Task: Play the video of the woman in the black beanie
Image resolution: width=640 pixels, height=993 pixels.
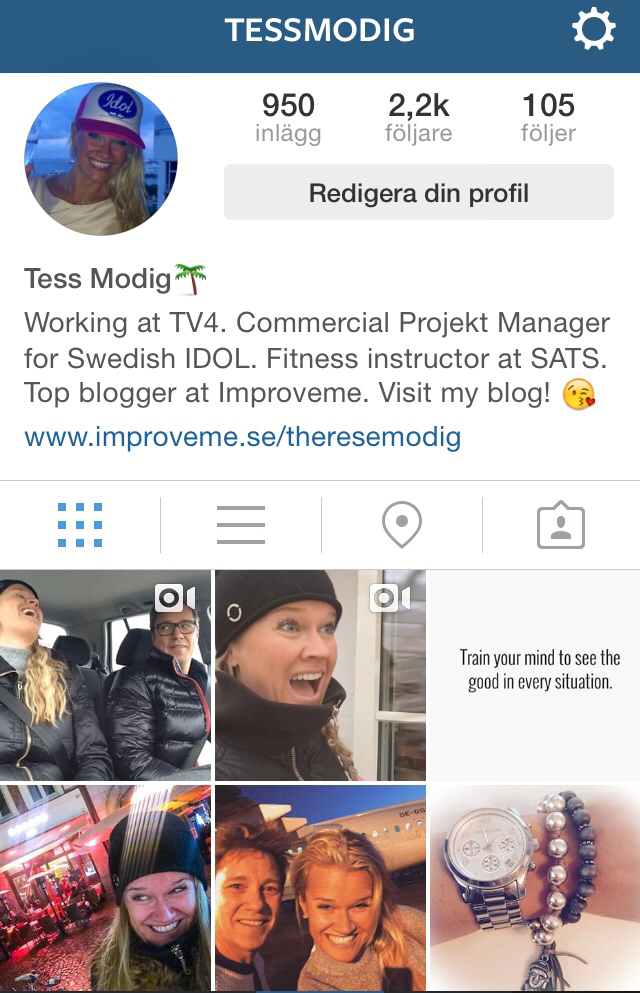Action: click(320, 675)
